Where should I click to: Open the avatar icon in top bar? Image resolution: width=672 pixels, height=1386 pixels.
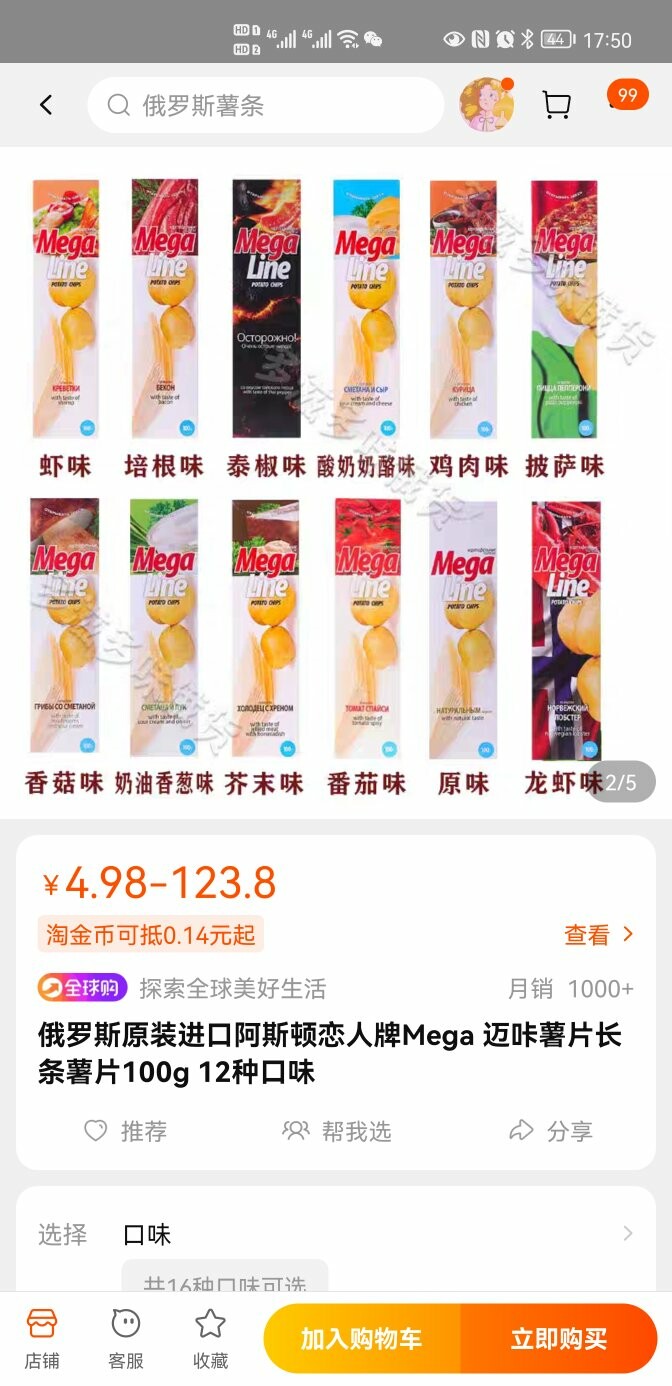pyautogui.click(x=486, y=105)
